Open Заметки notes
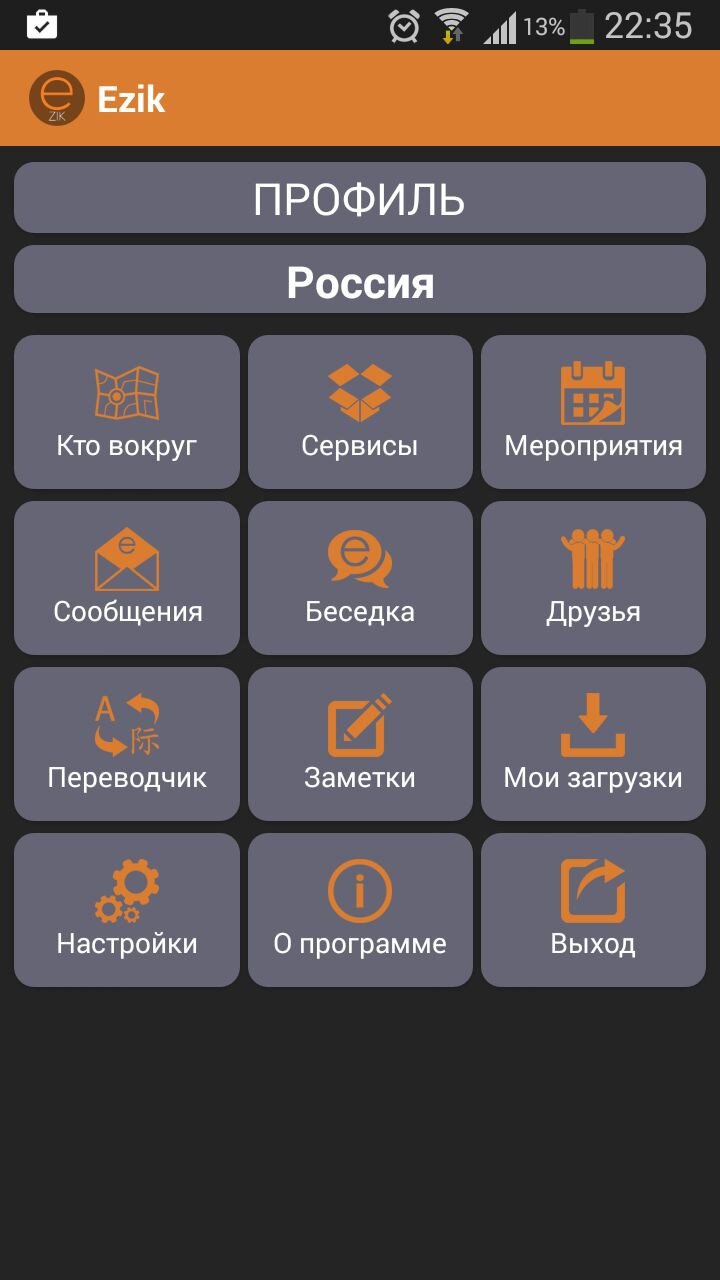 pos(360,744)
